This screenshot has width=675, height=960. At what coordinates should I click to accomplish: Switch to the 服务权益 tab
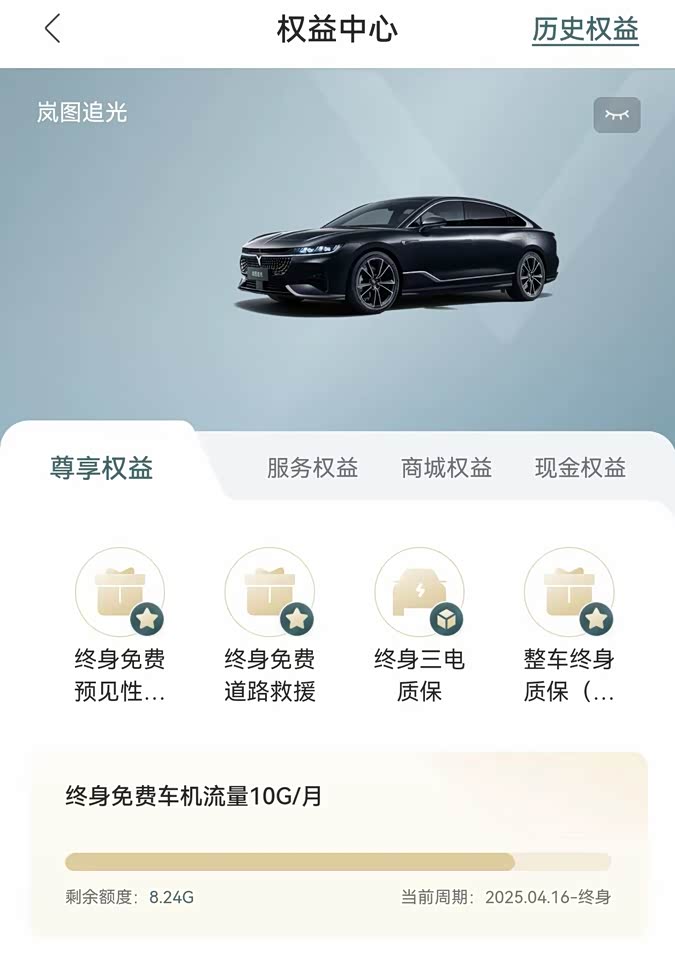(x=312, y=468)
